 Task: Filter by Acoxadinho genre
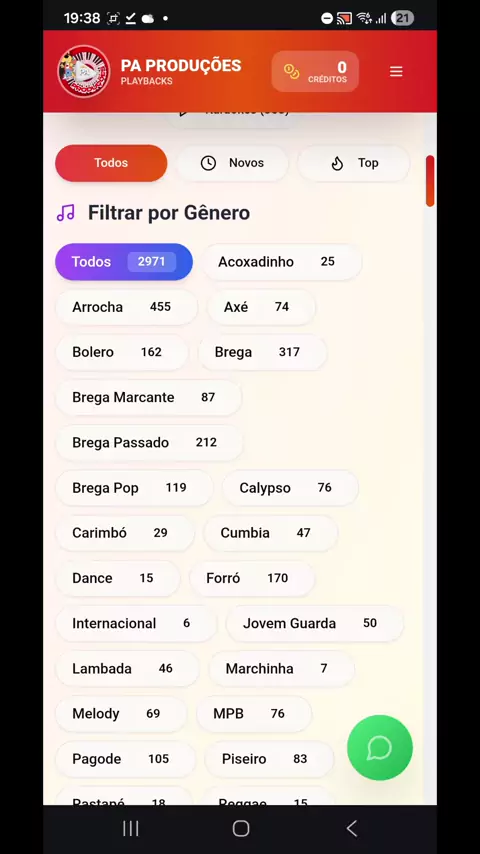click(x=281, y=262)
